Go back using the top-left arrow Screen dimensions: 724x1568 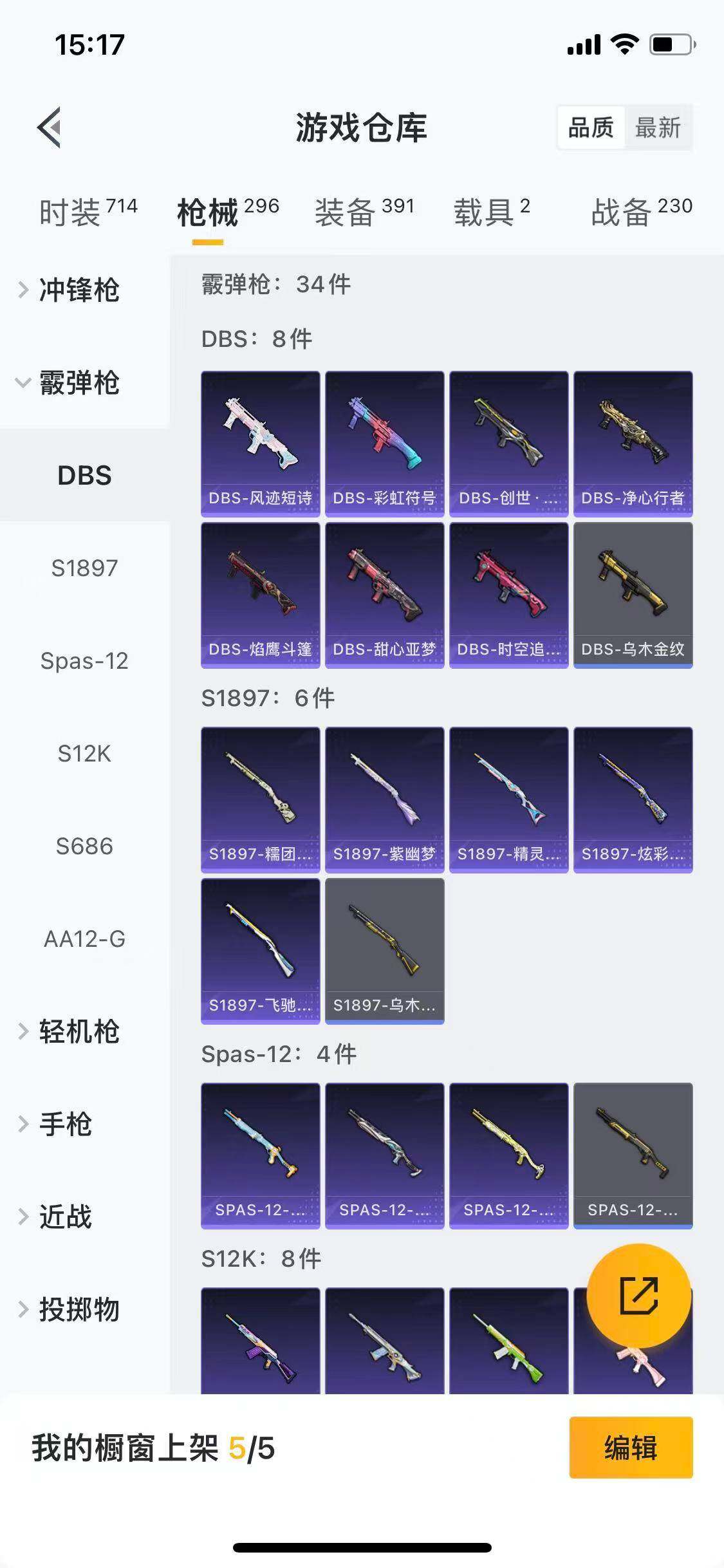pos(50,127)
